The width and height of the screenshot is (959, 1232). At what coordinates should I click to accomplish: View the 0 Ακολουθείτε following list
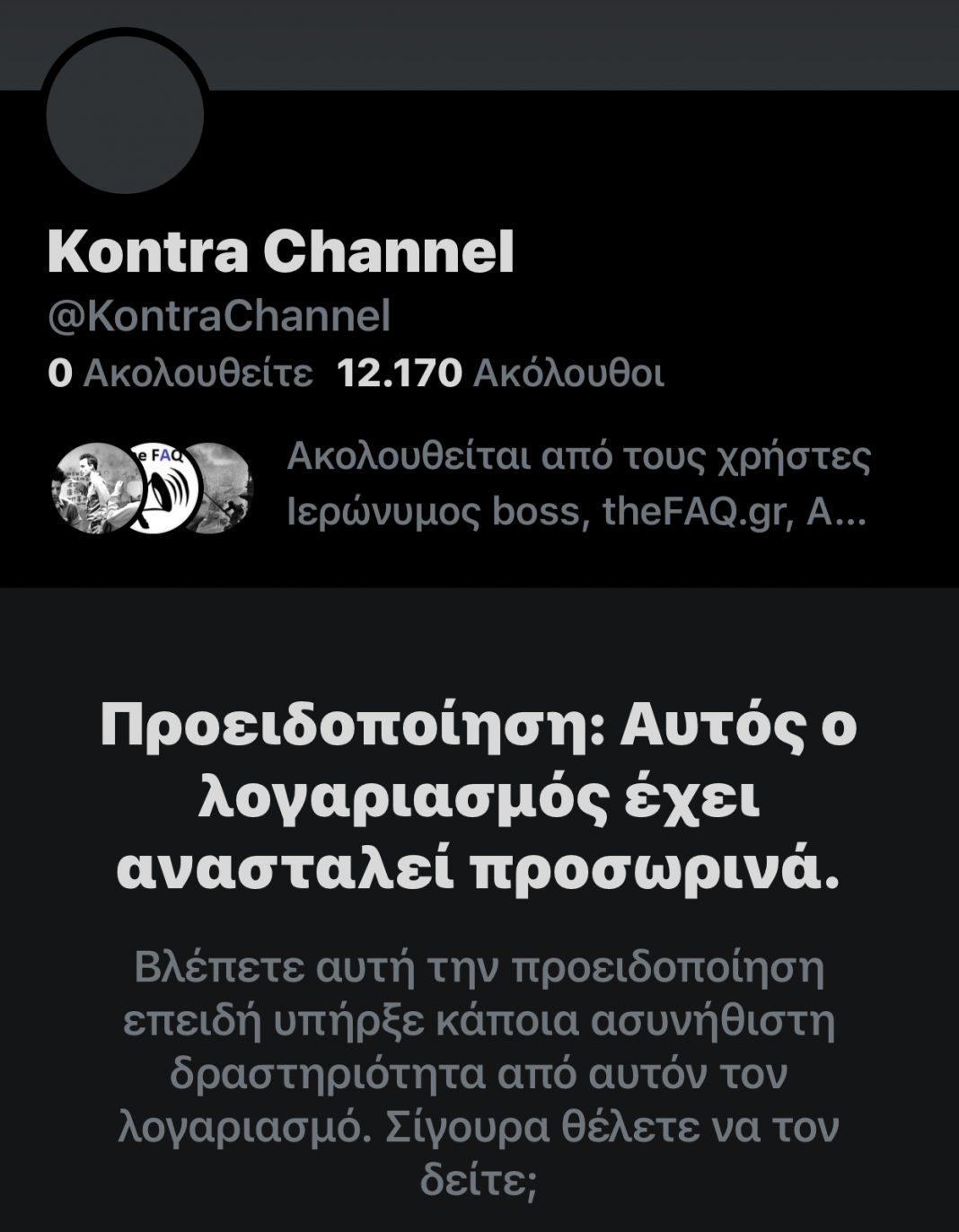[x=180, y=373]
